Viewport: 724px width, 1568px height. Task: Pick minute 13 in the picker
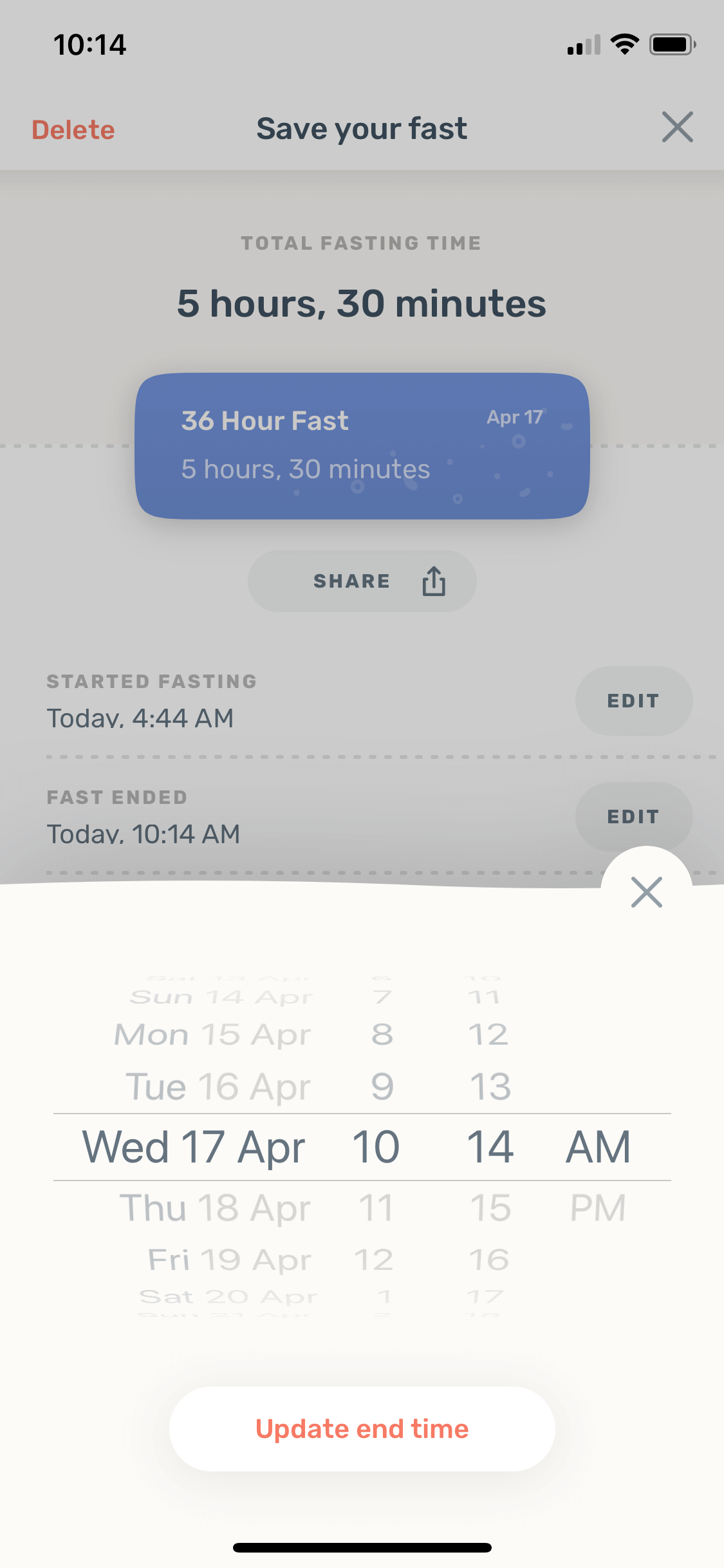tap(490, 1087)
